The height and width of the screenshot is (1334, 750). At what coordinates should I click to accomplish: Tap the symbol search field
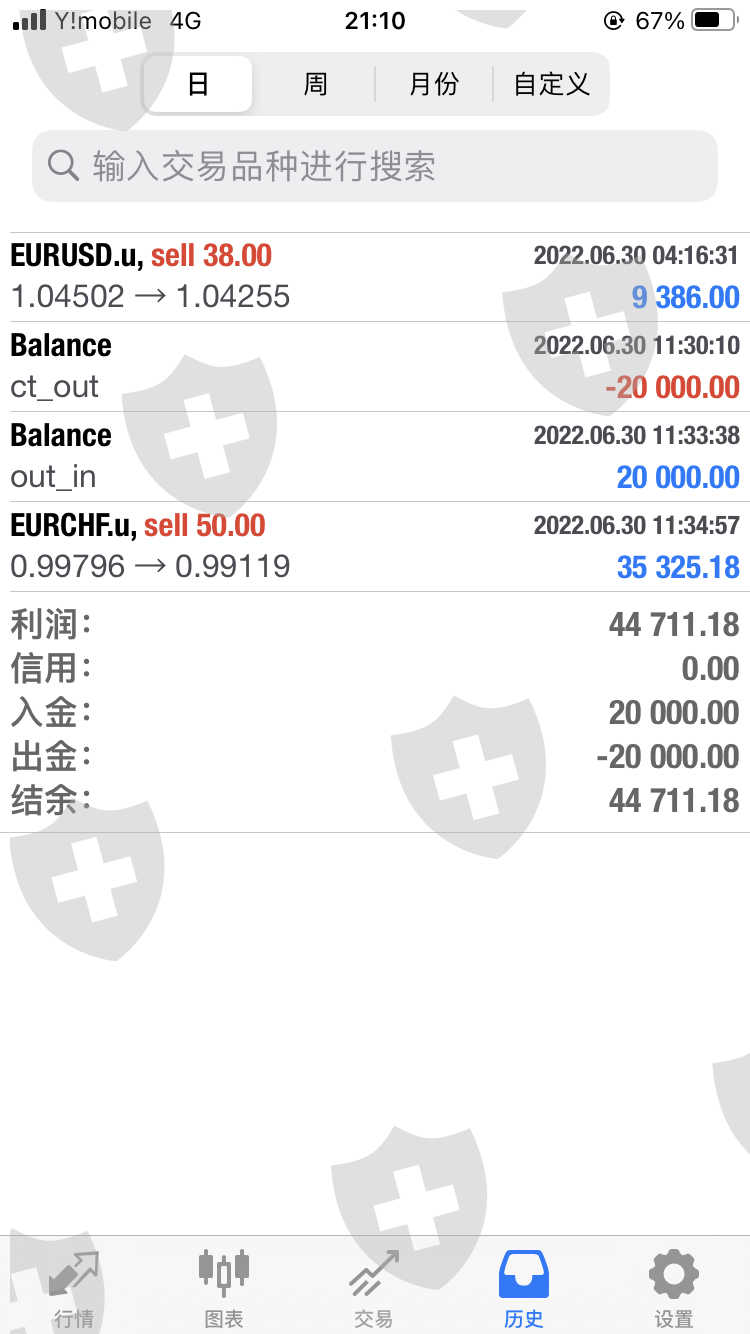(x=375, y=166)
